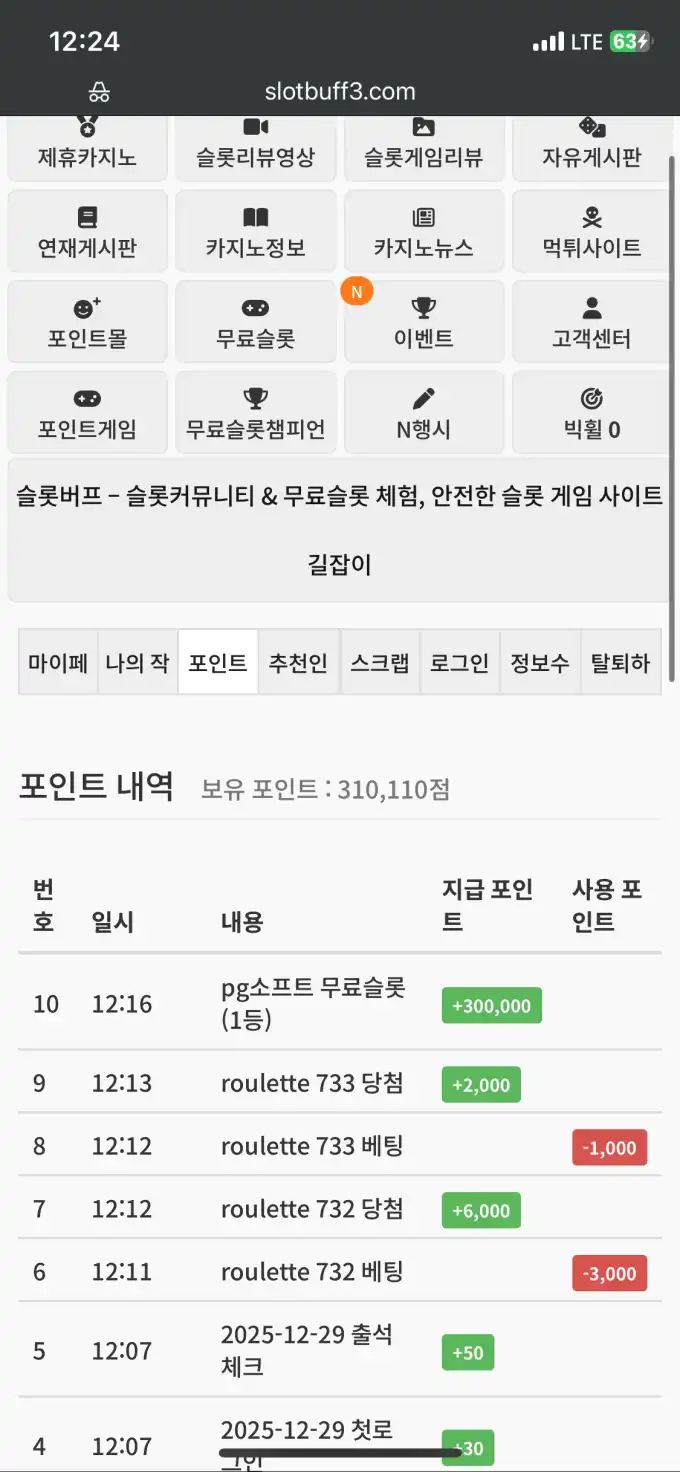The image size is (680, 1472).
Task: Open the 길잡이 guide link
Action: coord(339,564)
